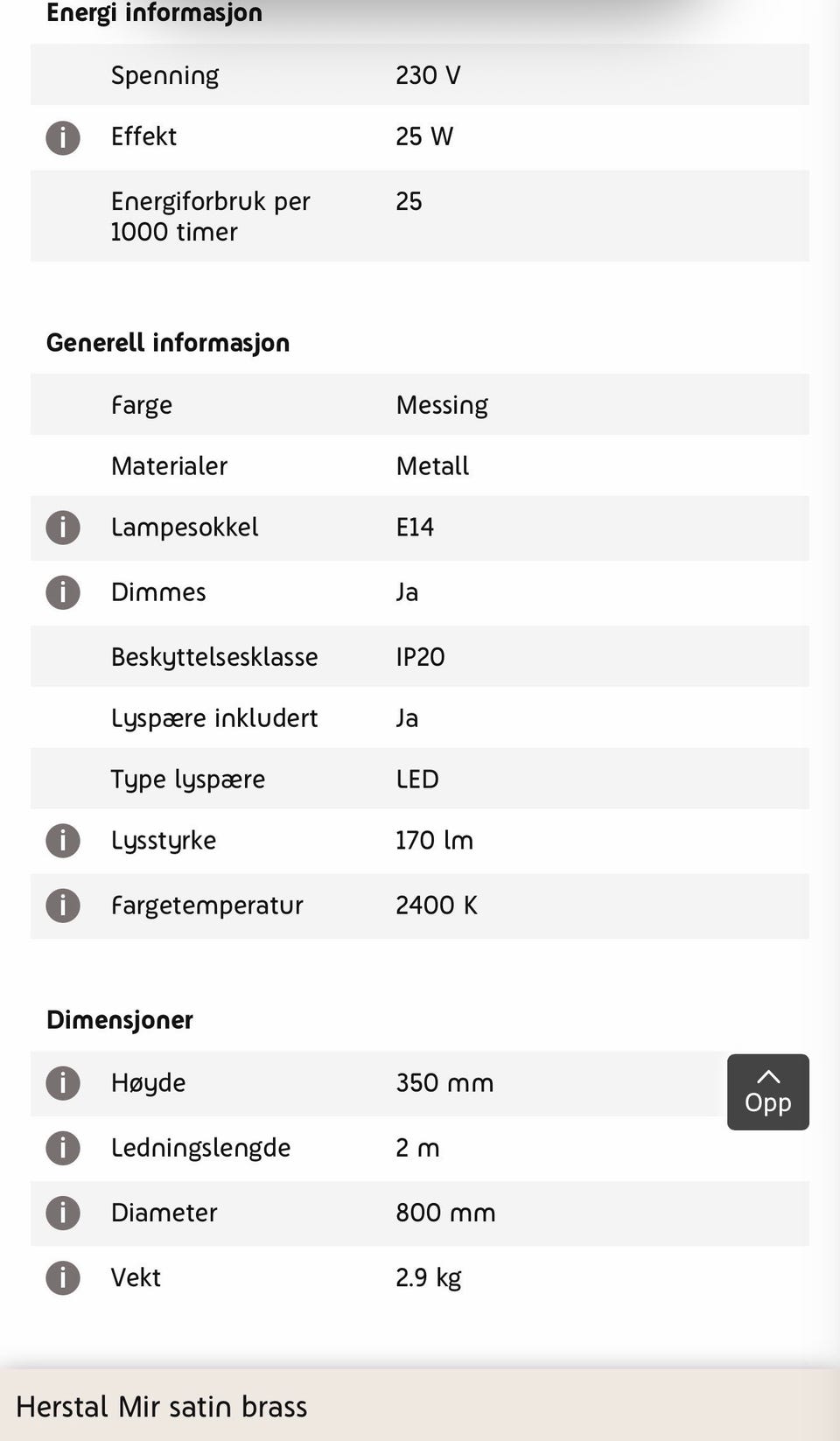Open the Herstal Mir satin brass product link

(163, 1407)
